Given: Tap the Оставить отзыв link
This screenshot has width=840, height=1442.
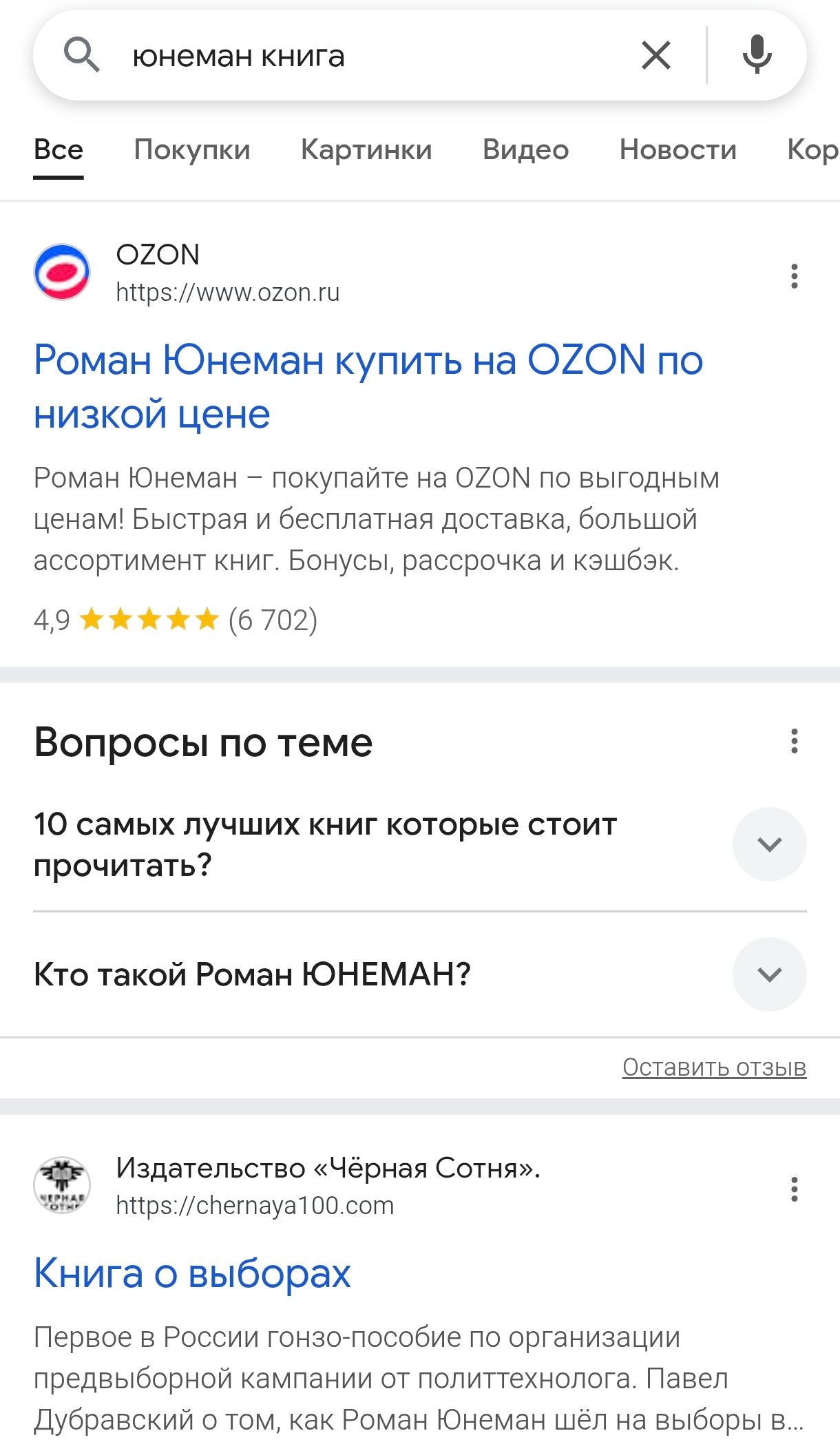Looking at the screenshot, I should 714,1067.
